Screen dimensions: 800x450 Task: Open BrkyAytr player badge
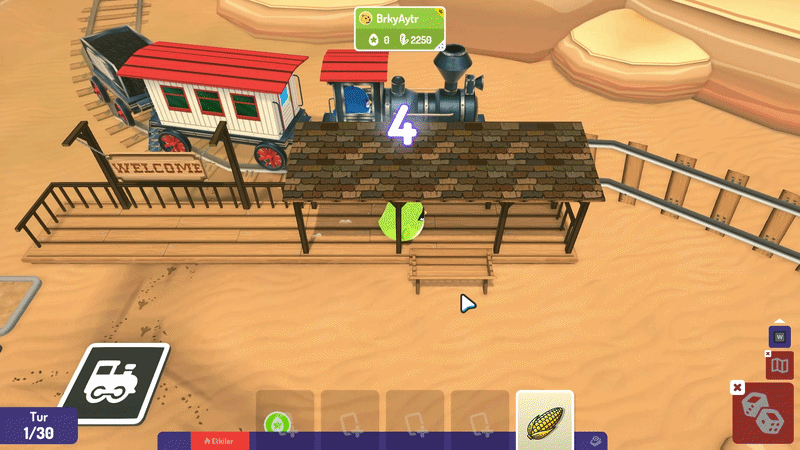[x=399, y=28]
